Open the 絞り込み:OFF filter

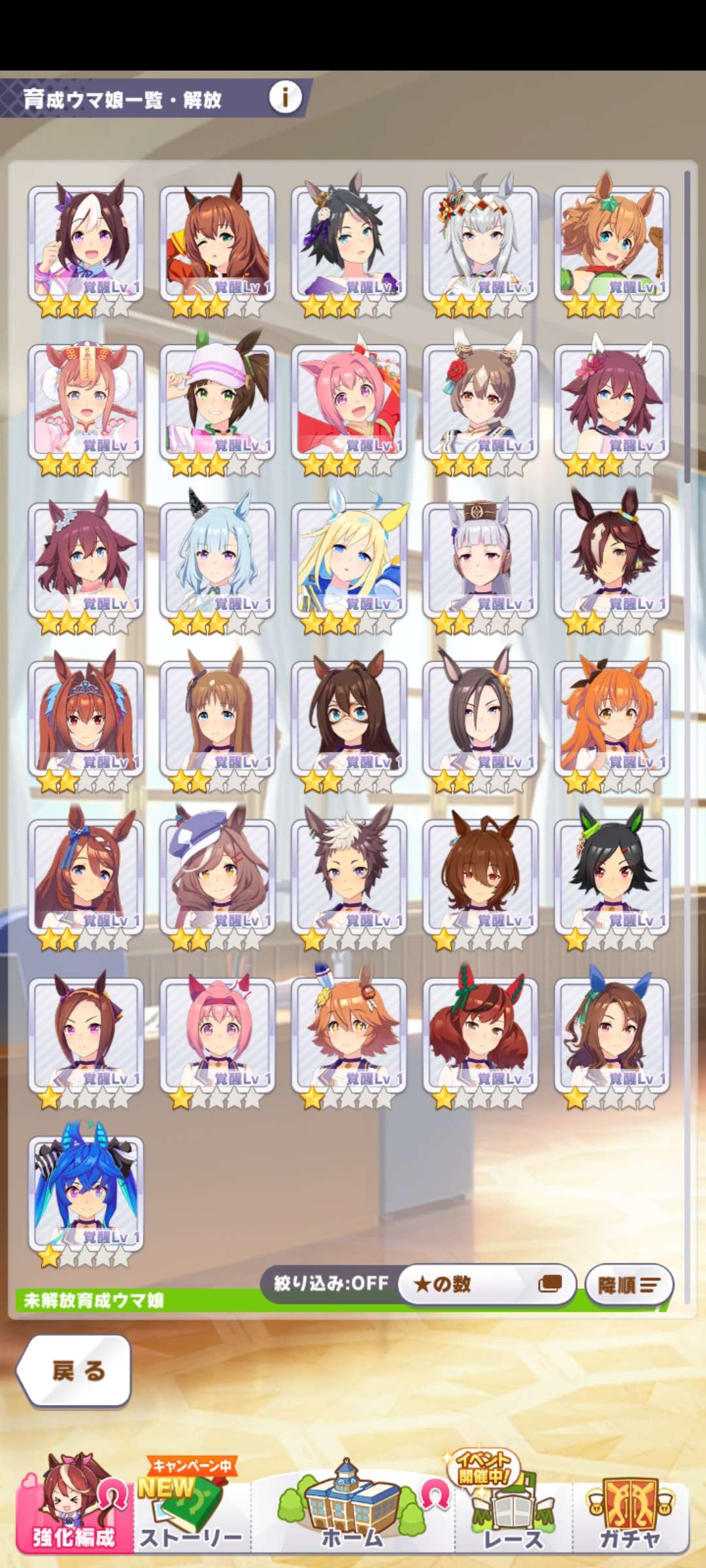coord(331,1283)
